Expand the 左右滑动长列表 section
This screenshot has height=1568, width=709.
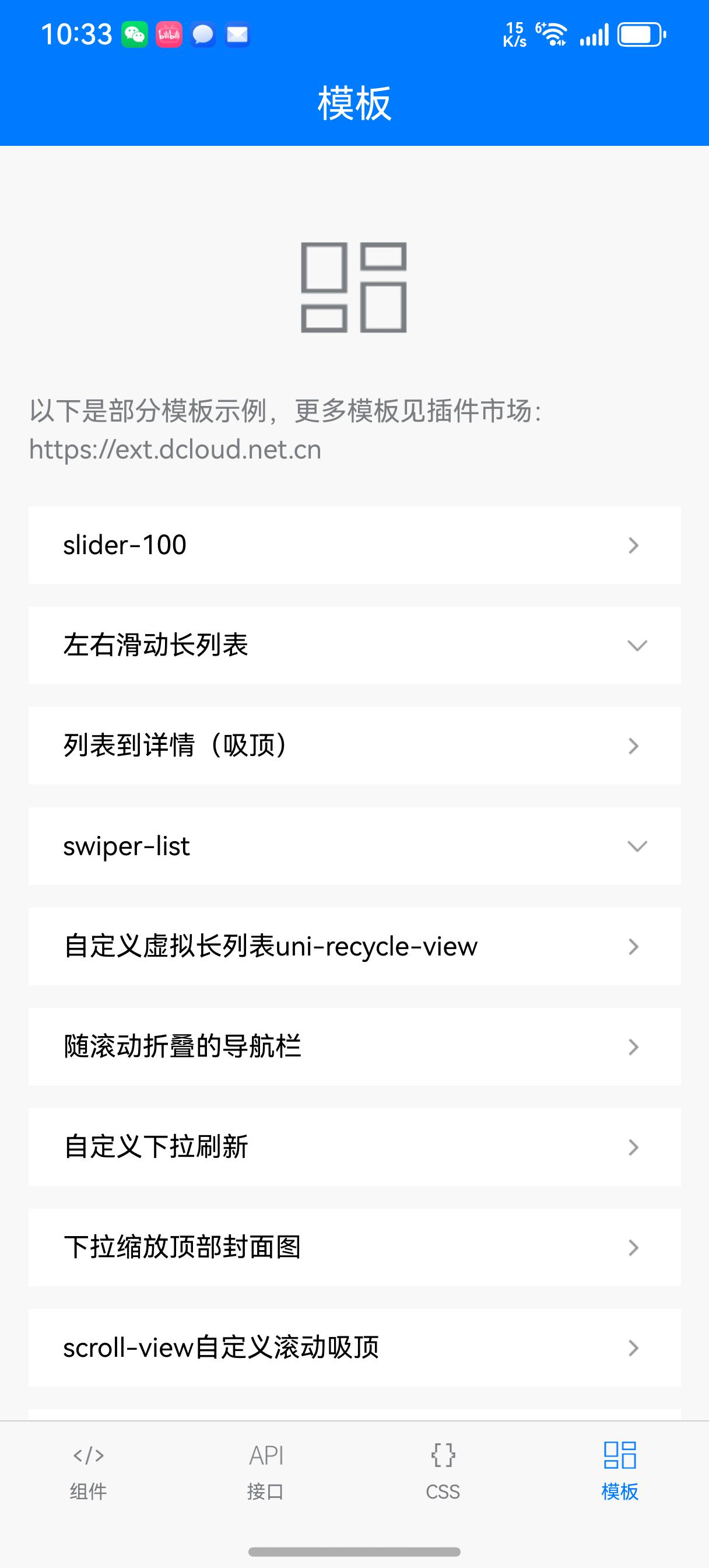pyautogui.click(x=354, y=645)
